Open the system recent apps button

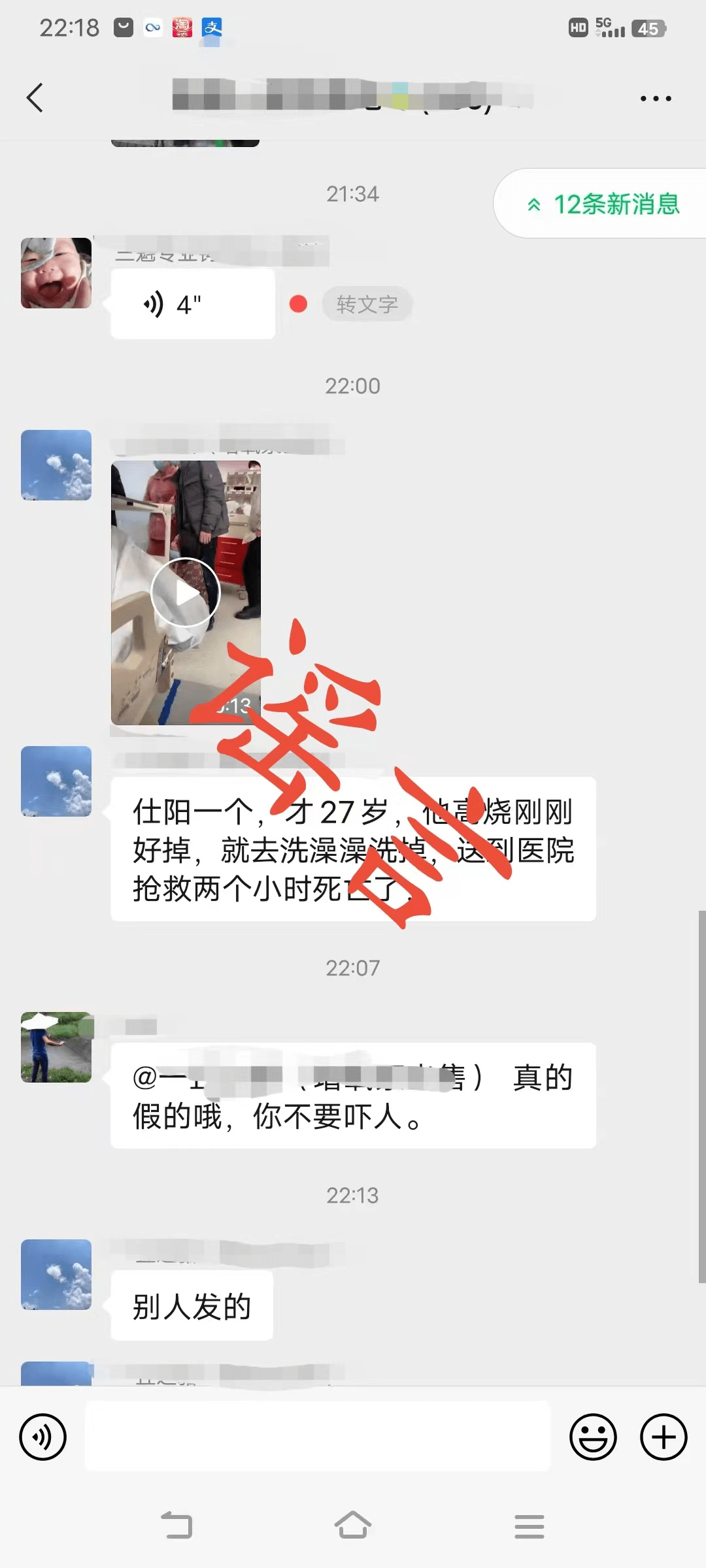pos(529,1526)
